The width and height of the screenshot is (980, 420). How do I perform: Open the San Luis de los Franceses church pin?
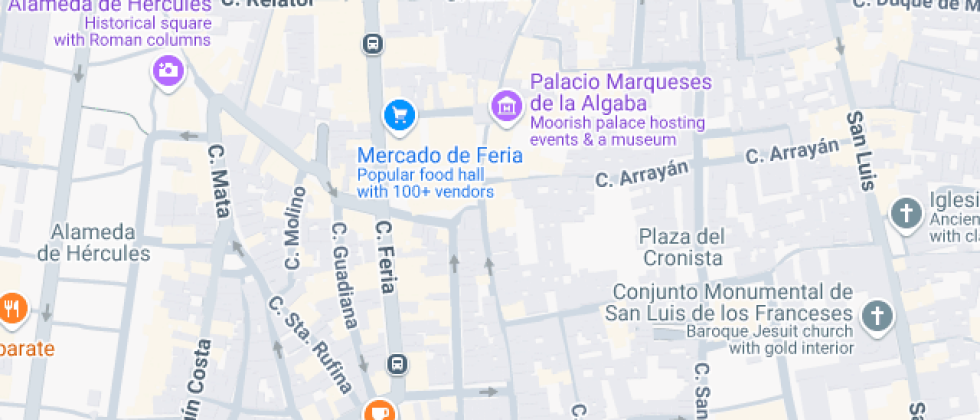877,316
